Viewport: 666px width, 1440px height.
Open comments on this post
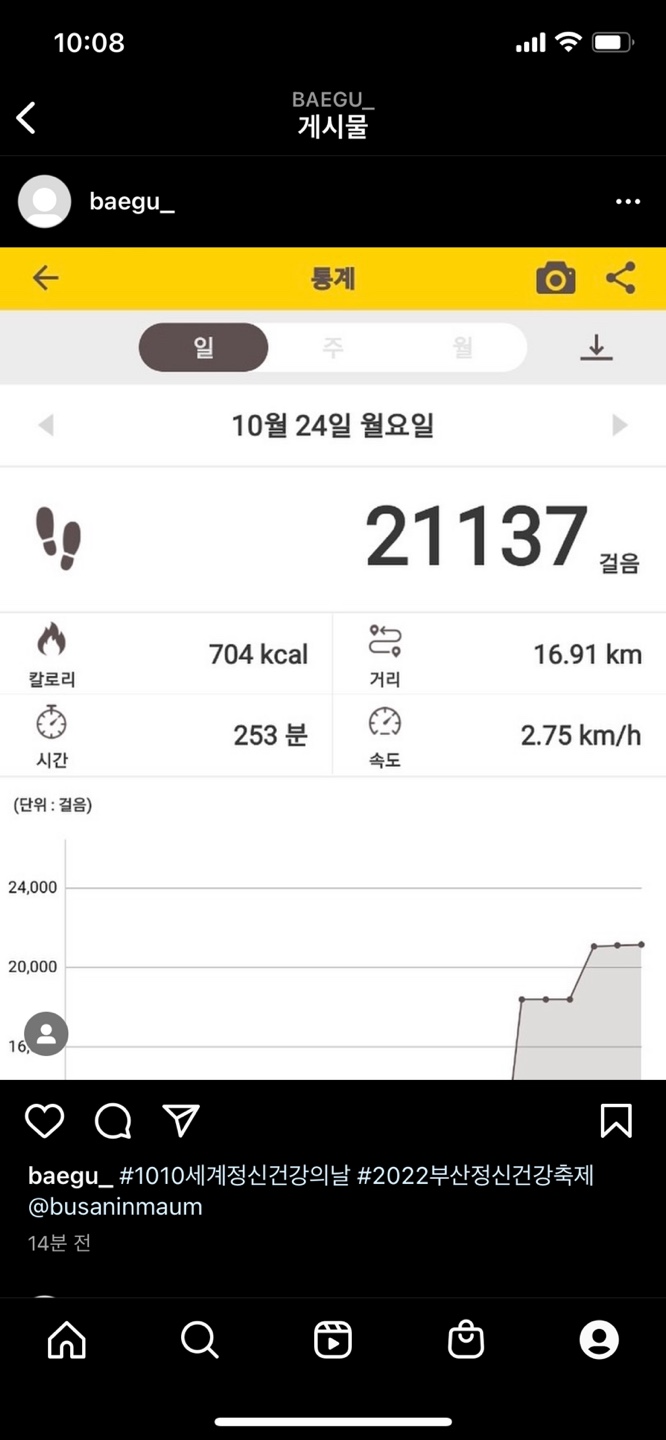click(x=113, y=1121)
